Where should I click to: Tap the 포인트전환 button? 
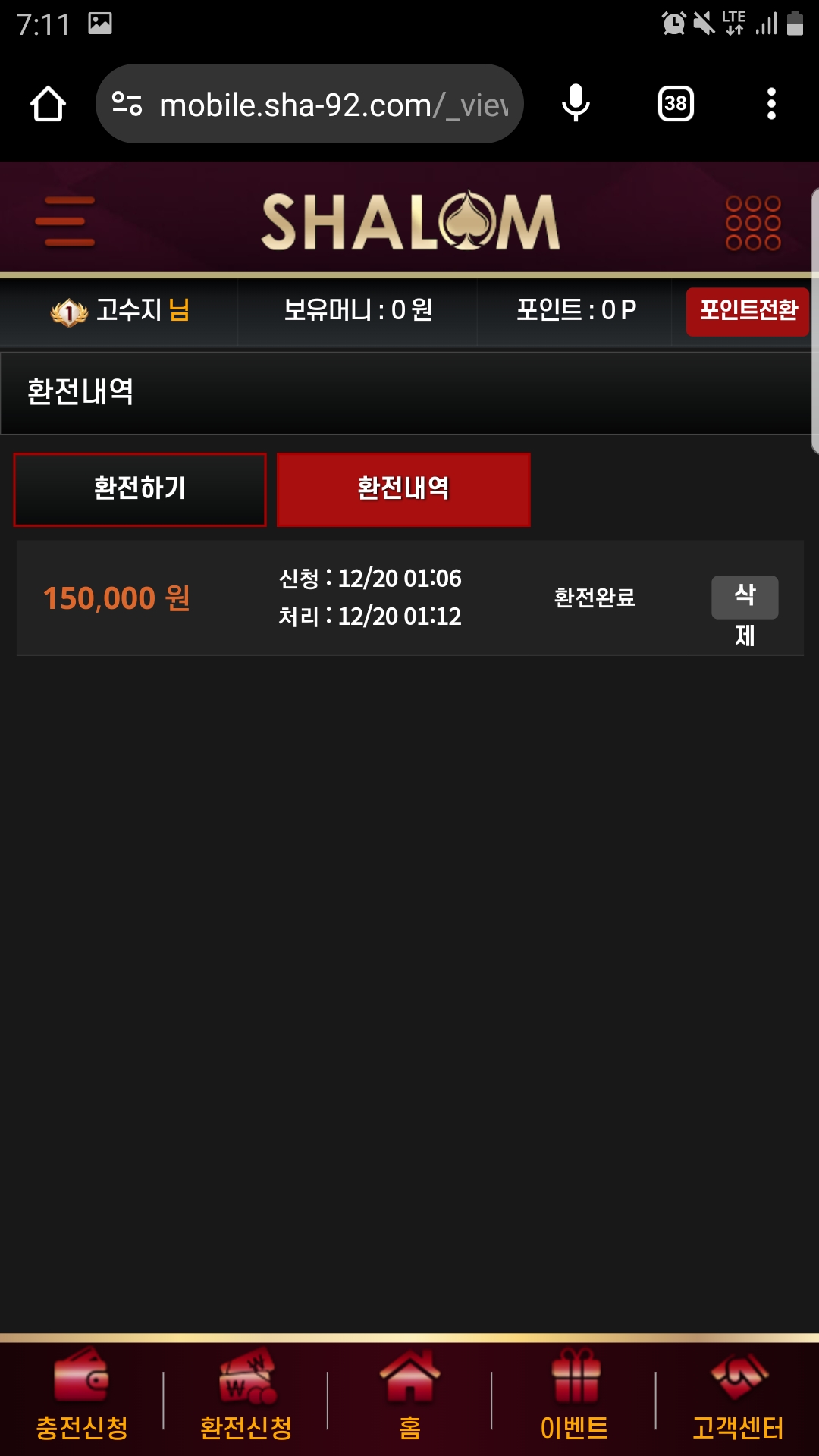click(748, 311)
